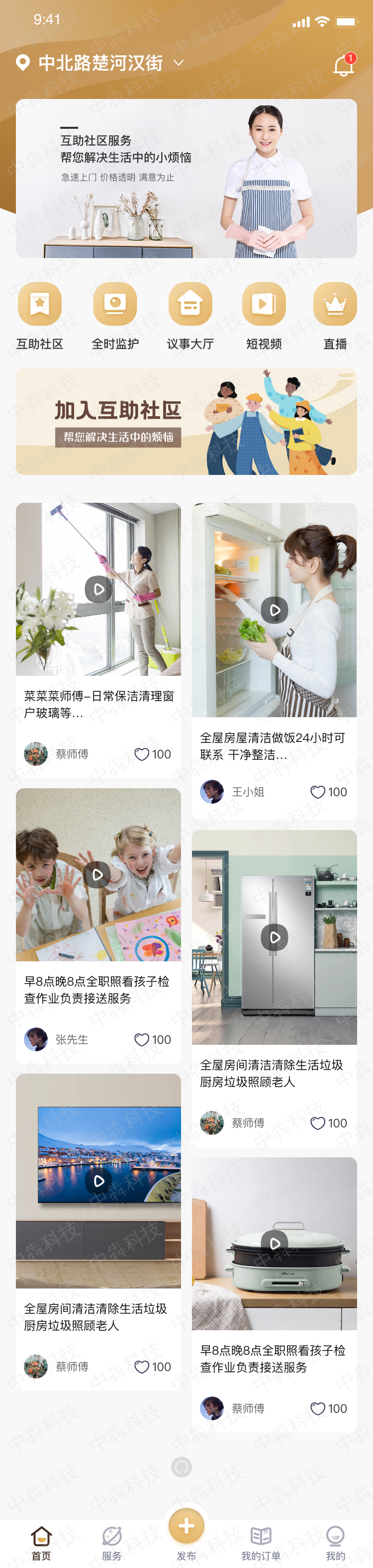Like 王小姐's post
373x1568 pixels.
click(318, 792)
